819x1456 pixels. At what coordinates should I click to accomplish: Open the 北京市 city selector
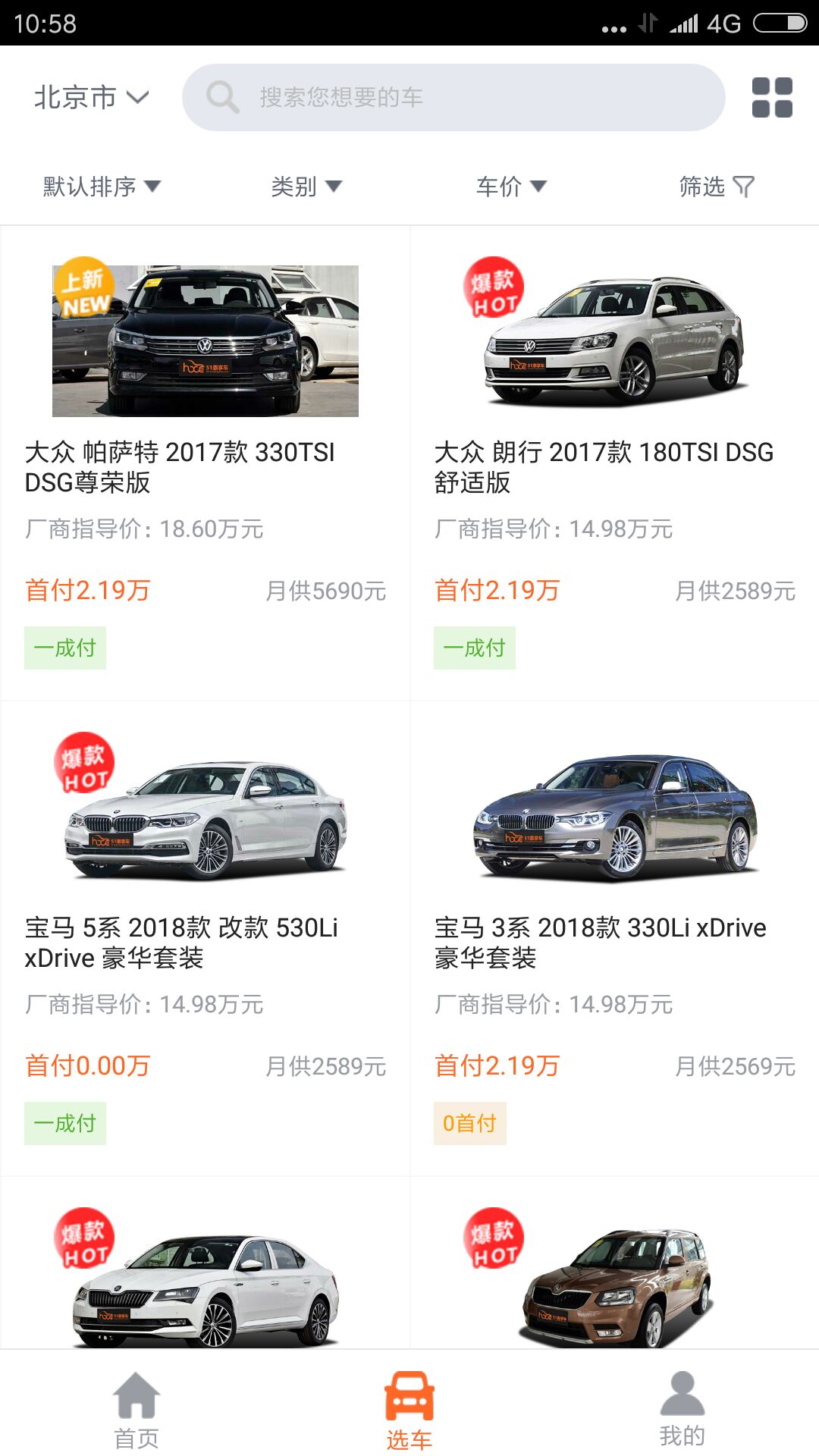(91, 97)
